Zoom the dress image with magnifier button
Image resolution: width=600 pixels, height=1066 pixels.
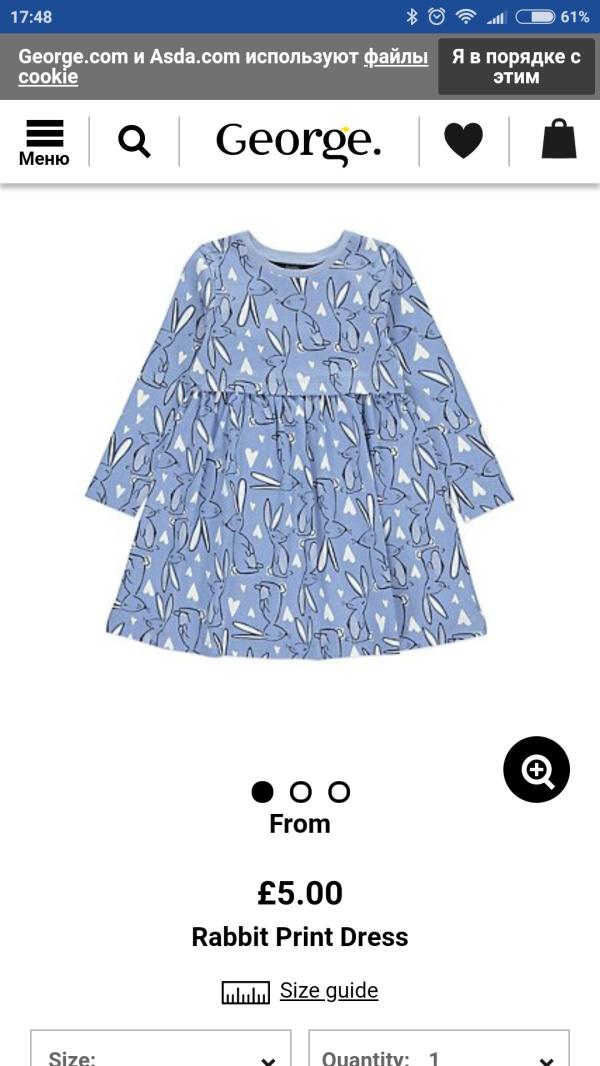pyautogui.click(x=536, y=769)
